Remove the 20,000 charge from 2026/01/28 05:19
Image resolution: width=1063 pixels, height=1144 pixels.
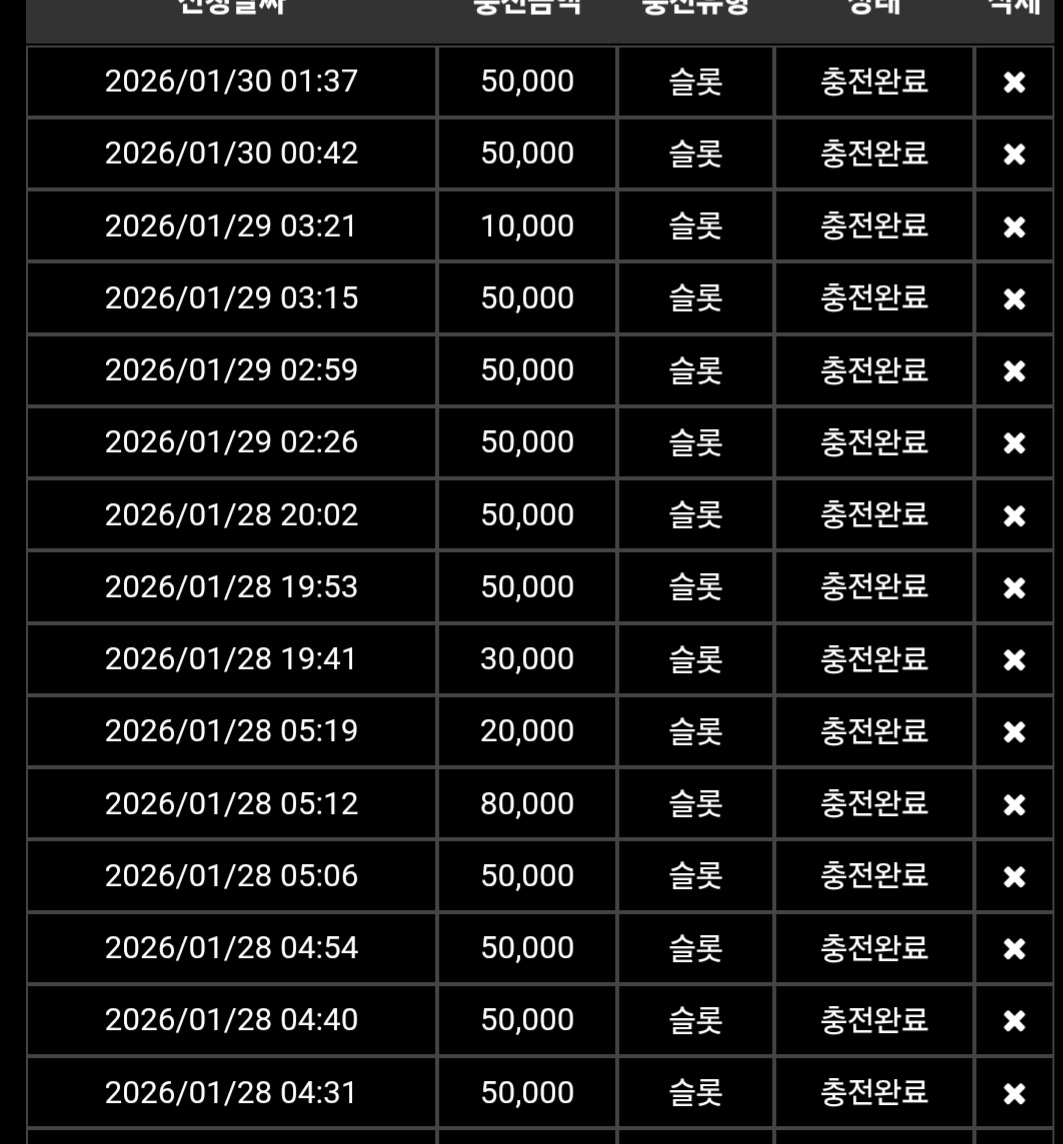[x=1014, y=733]
